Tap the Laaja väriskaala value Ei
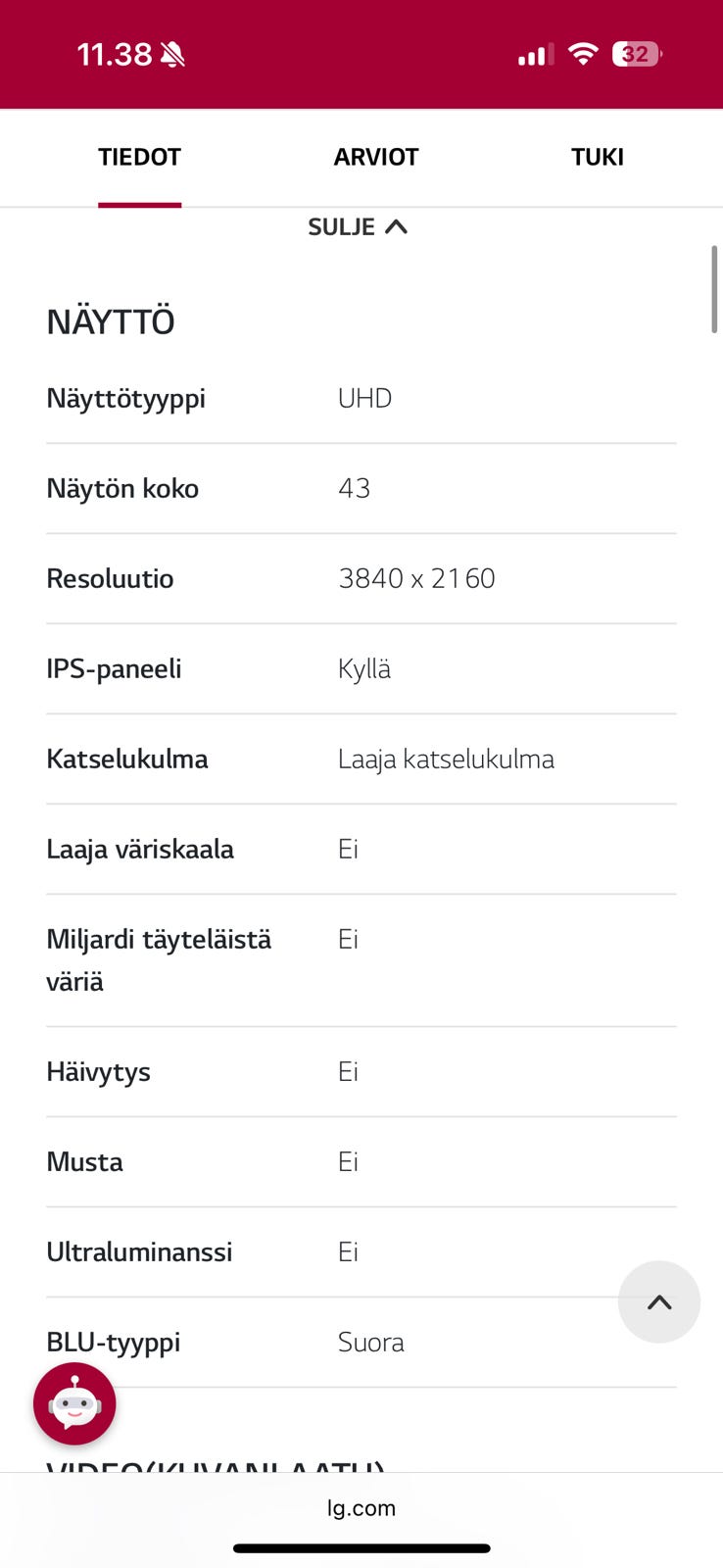Image resolution: width=723 pixels, height=1568 pixels. (x=348, y=849)
